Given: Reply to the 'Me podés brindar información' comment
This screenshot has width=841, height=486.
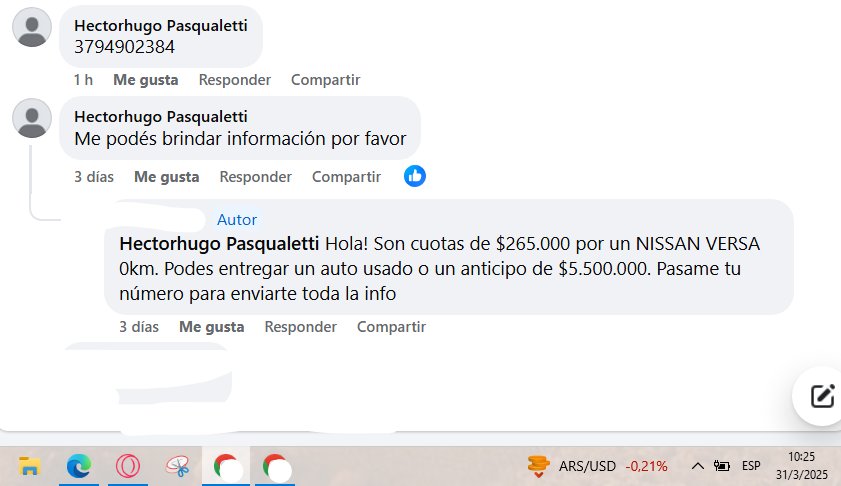Looking at the screenshot, I should 255,176.
